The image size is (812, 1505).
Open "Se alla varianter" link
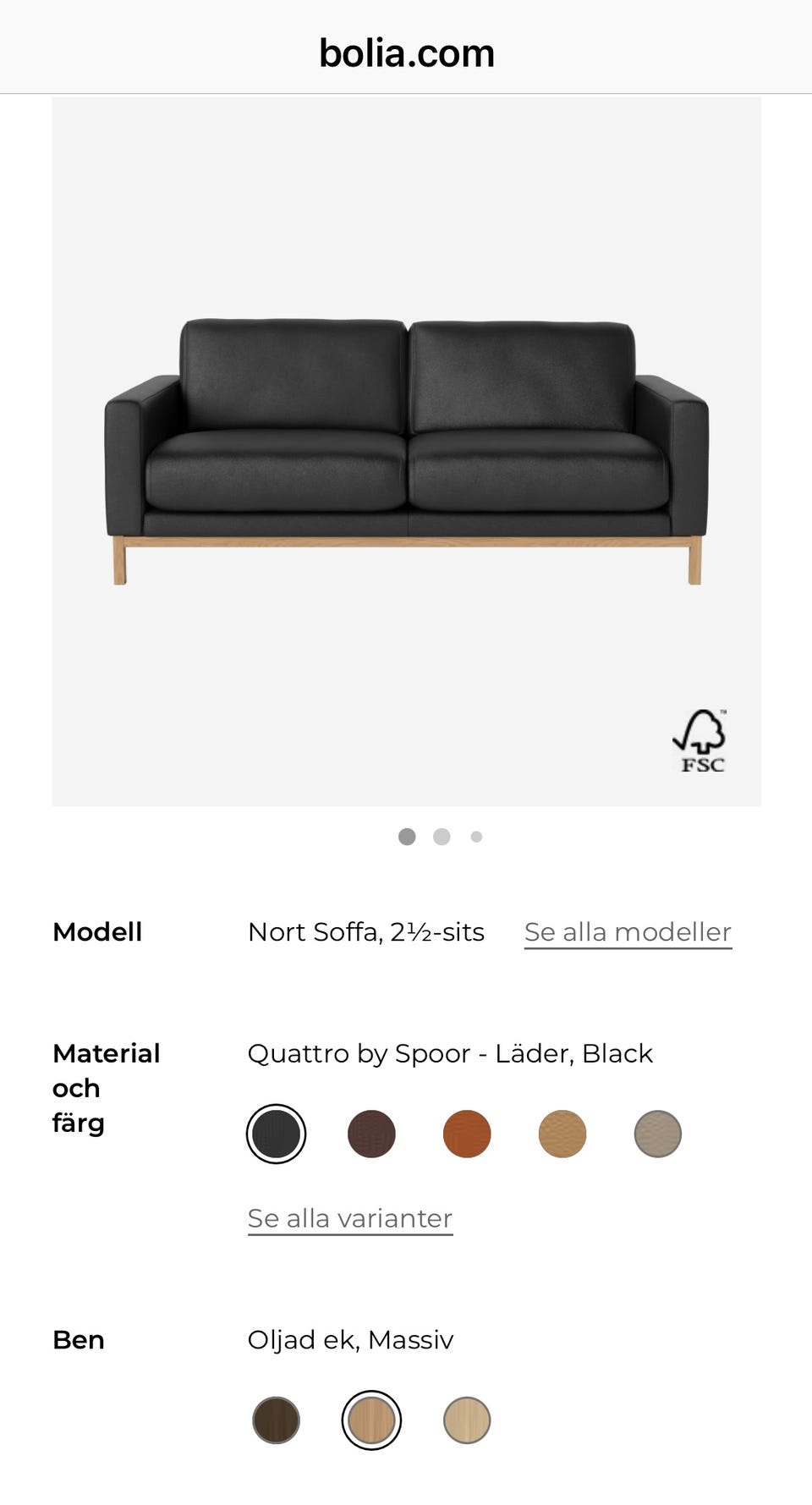pyautogui.click(x=350, y=1218)
